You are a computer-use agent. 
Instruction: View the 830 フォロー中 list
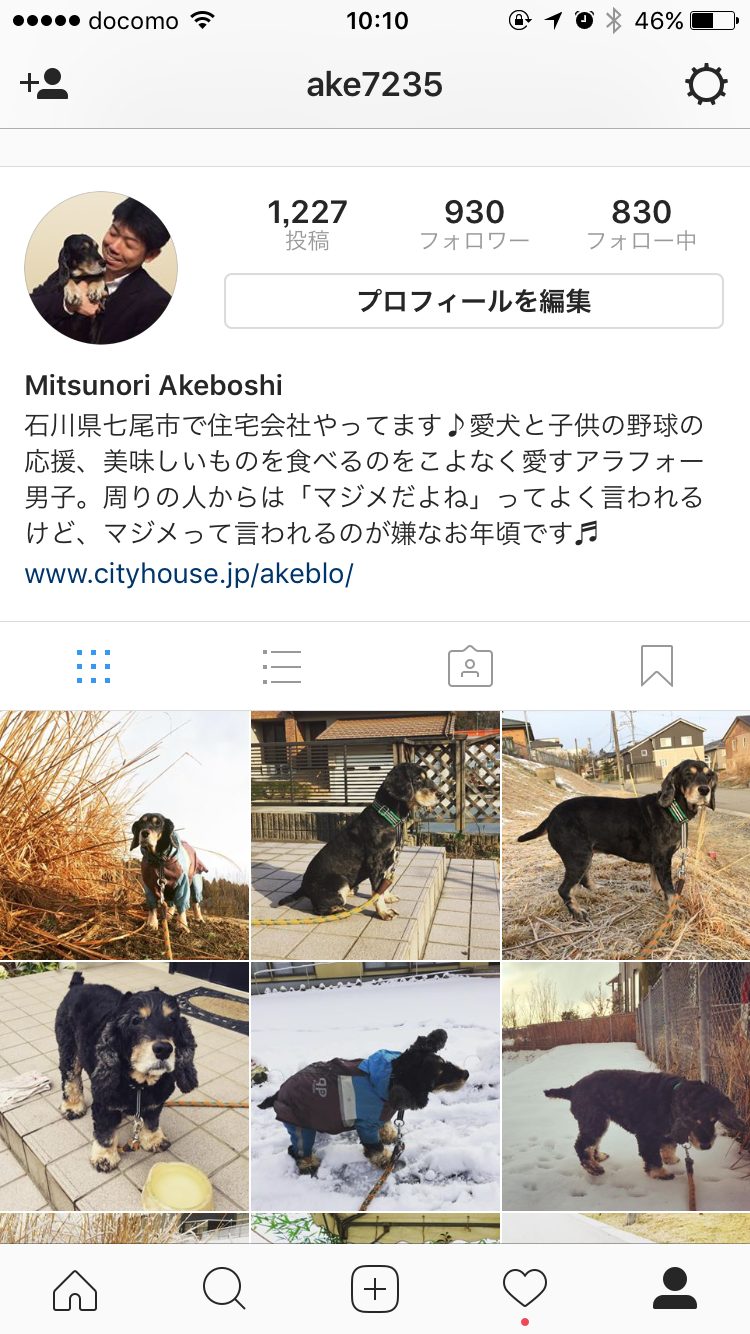[x=641, y=224]
